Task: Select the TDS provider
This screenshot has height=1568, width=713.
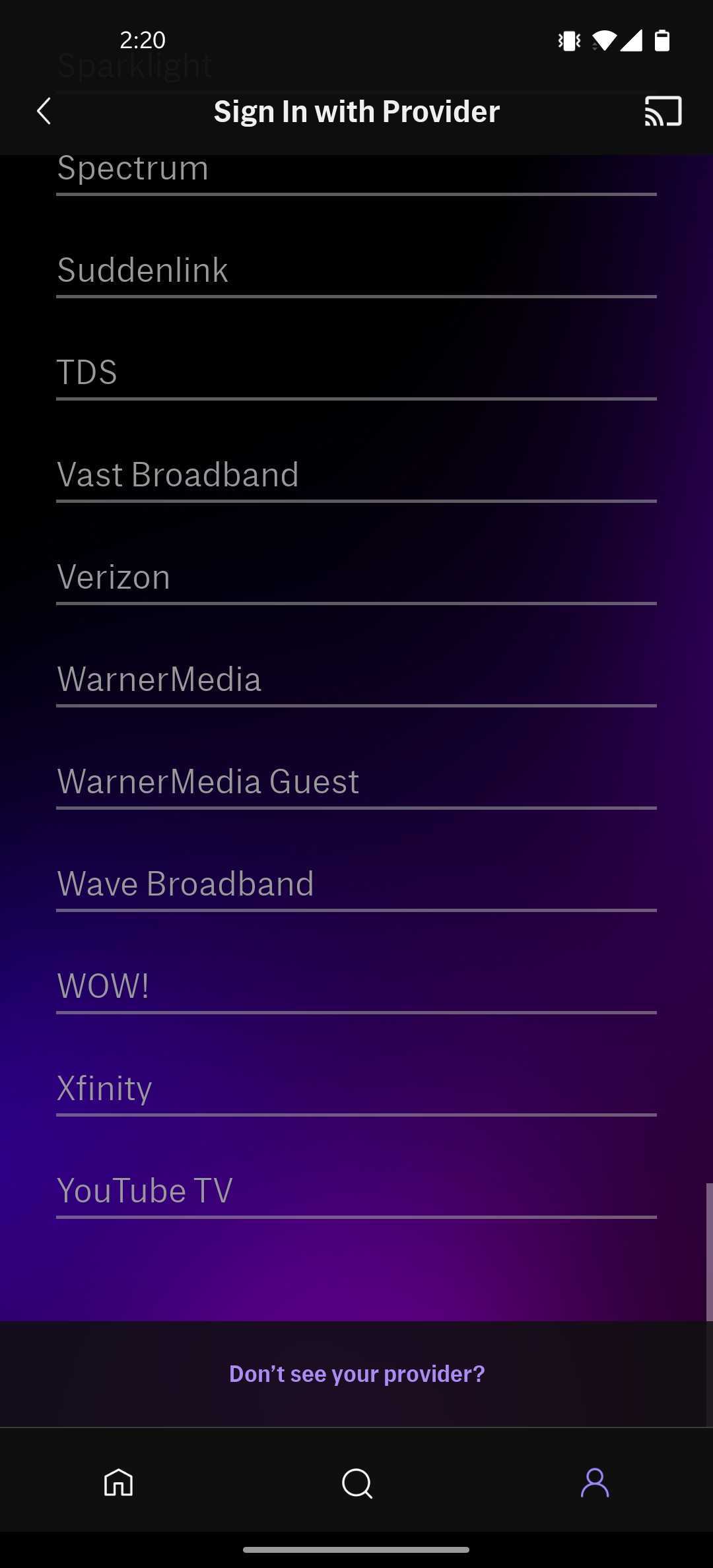Action: 356,373
